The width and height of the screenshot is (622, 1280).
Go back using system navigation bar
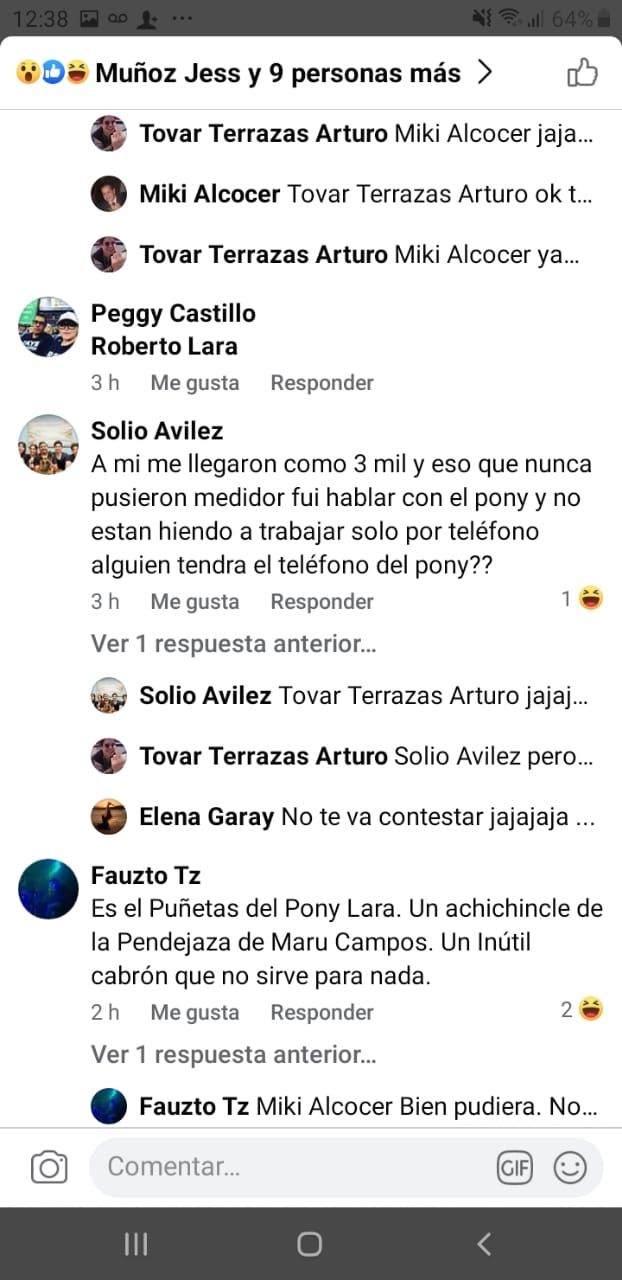pyautogui.click(x=484, y=1244)
